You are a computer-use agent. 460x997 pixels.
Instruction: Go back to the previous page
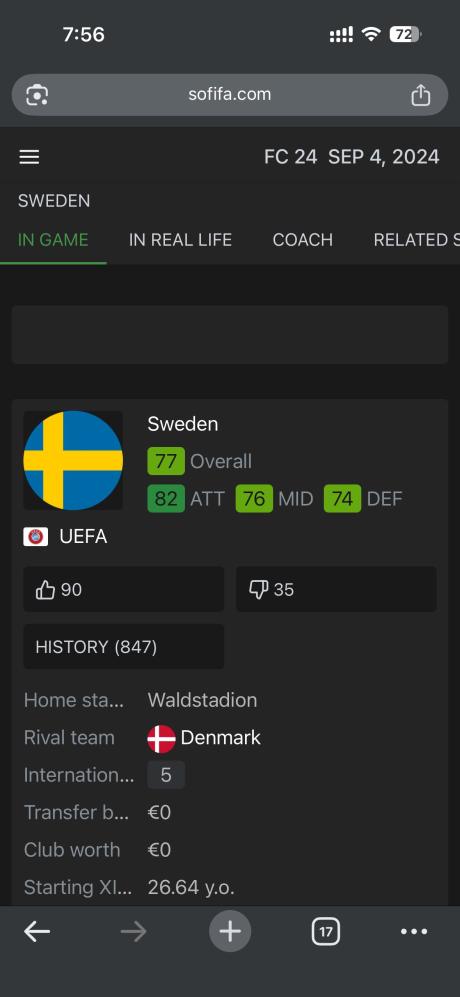(x=37, y=932)
